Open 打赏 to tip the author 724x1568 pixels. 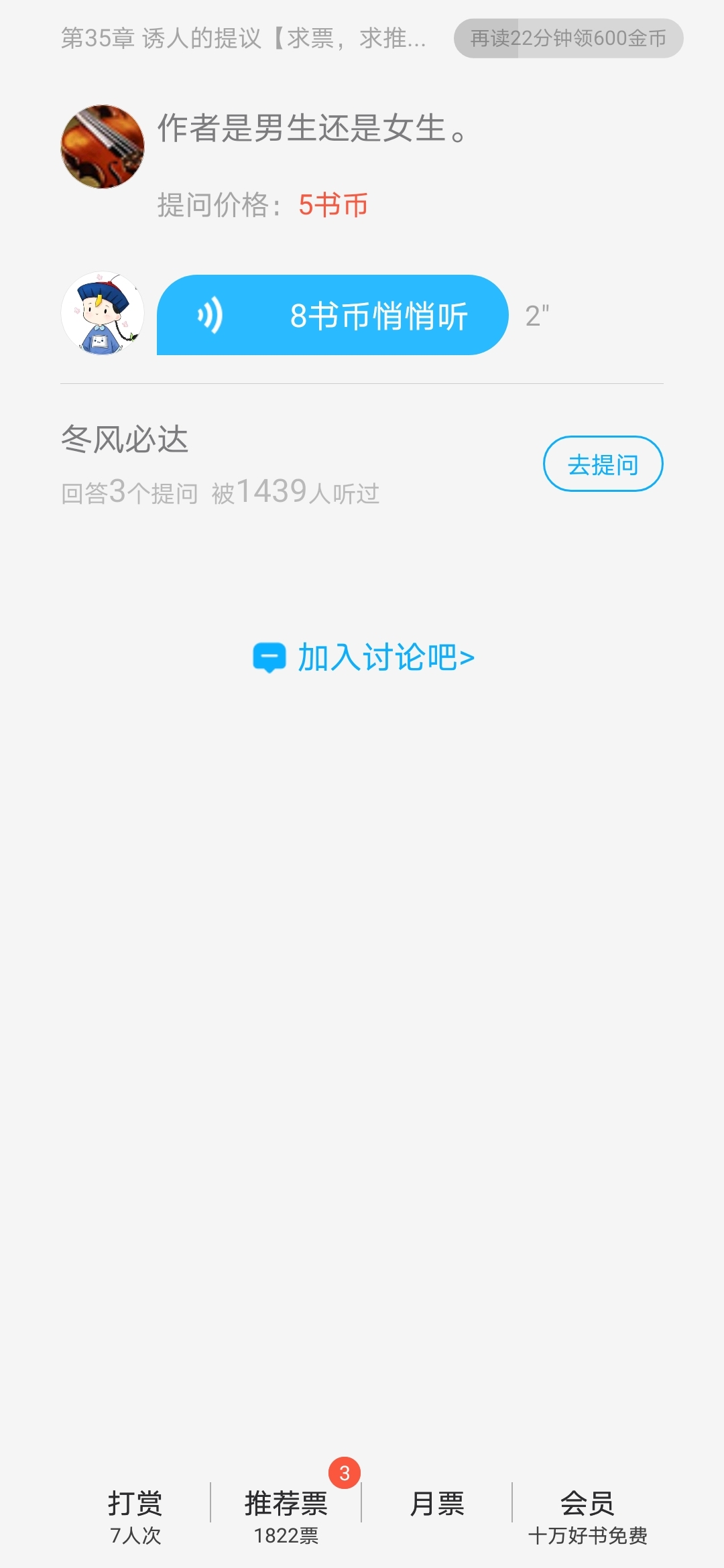[x=135, y=1514]
